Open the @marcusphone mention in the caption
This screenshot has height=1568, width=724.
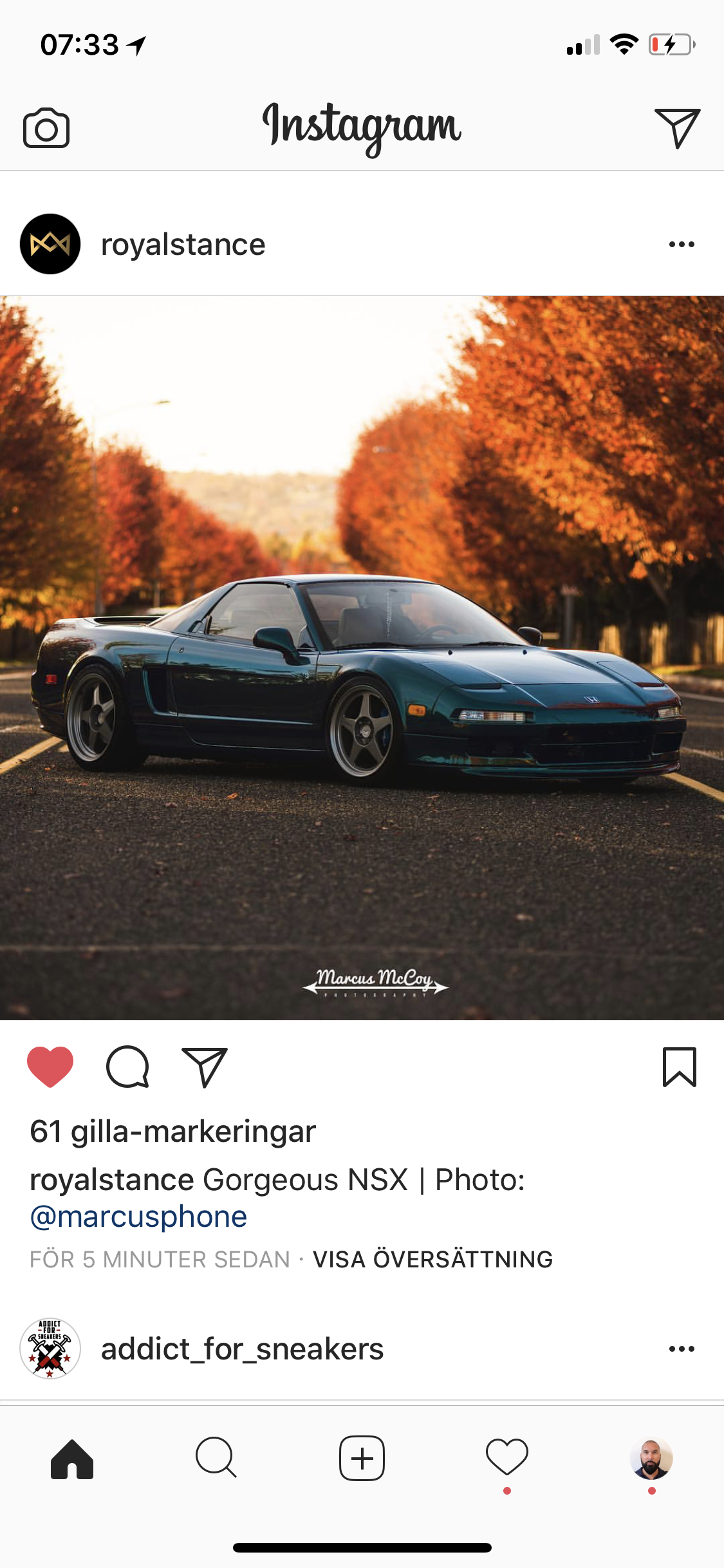pyautogui.click(x=138, y=1217)
